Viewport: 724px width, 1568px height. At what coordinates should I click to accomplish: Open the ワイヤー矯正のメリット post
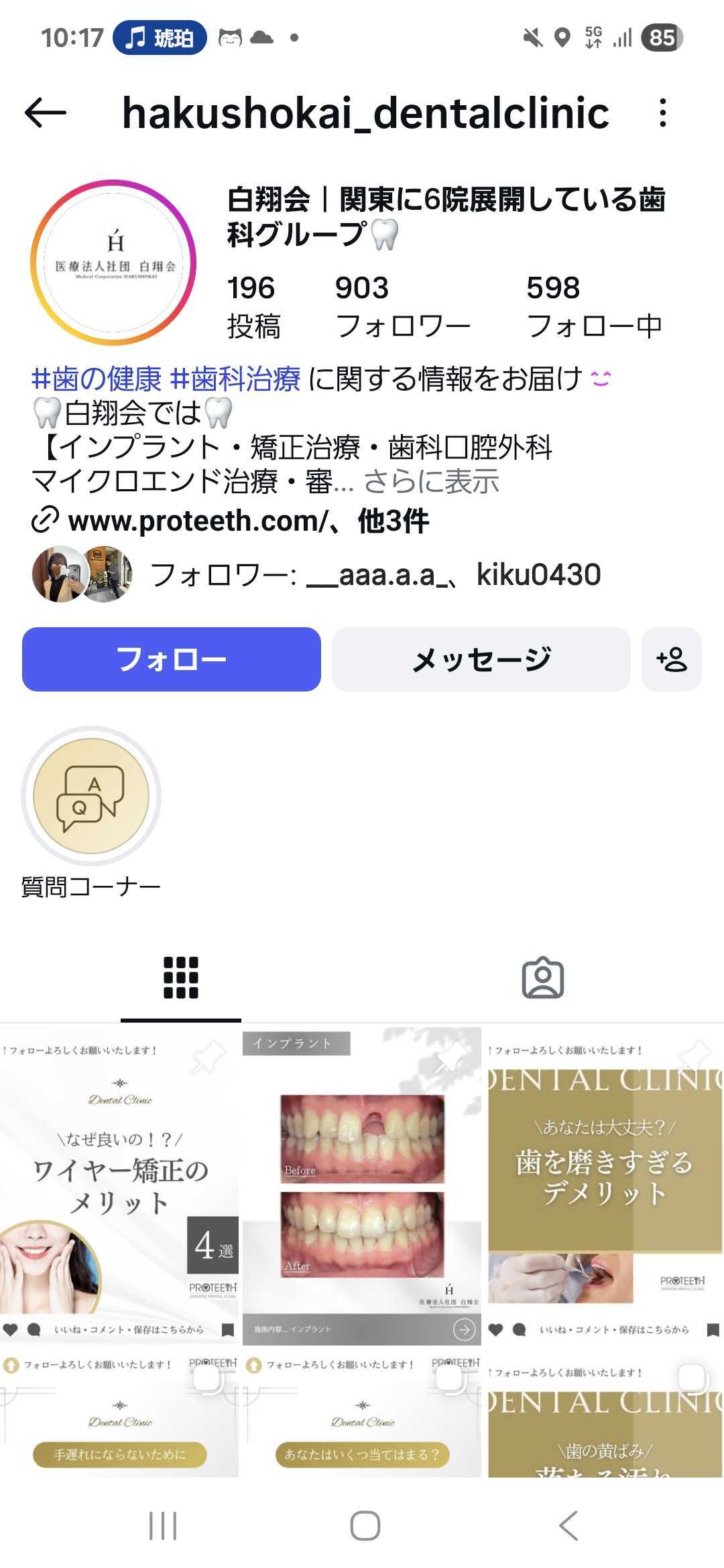coord(119,1186)
